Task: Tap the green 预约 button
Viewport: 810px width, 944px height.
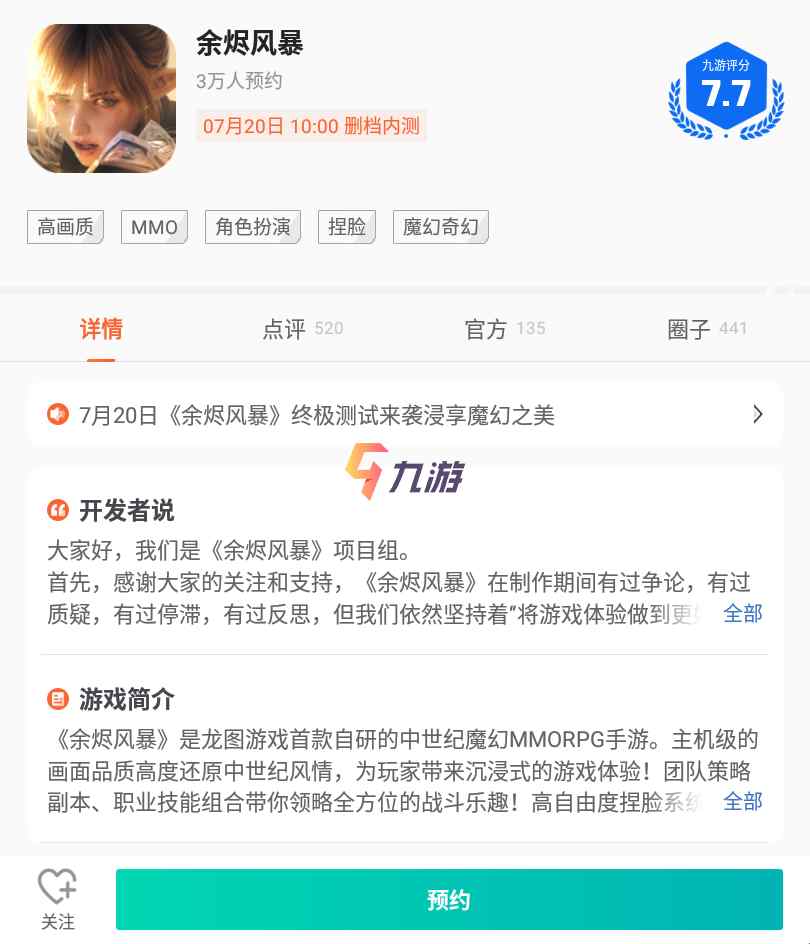Action: (449, 899)
